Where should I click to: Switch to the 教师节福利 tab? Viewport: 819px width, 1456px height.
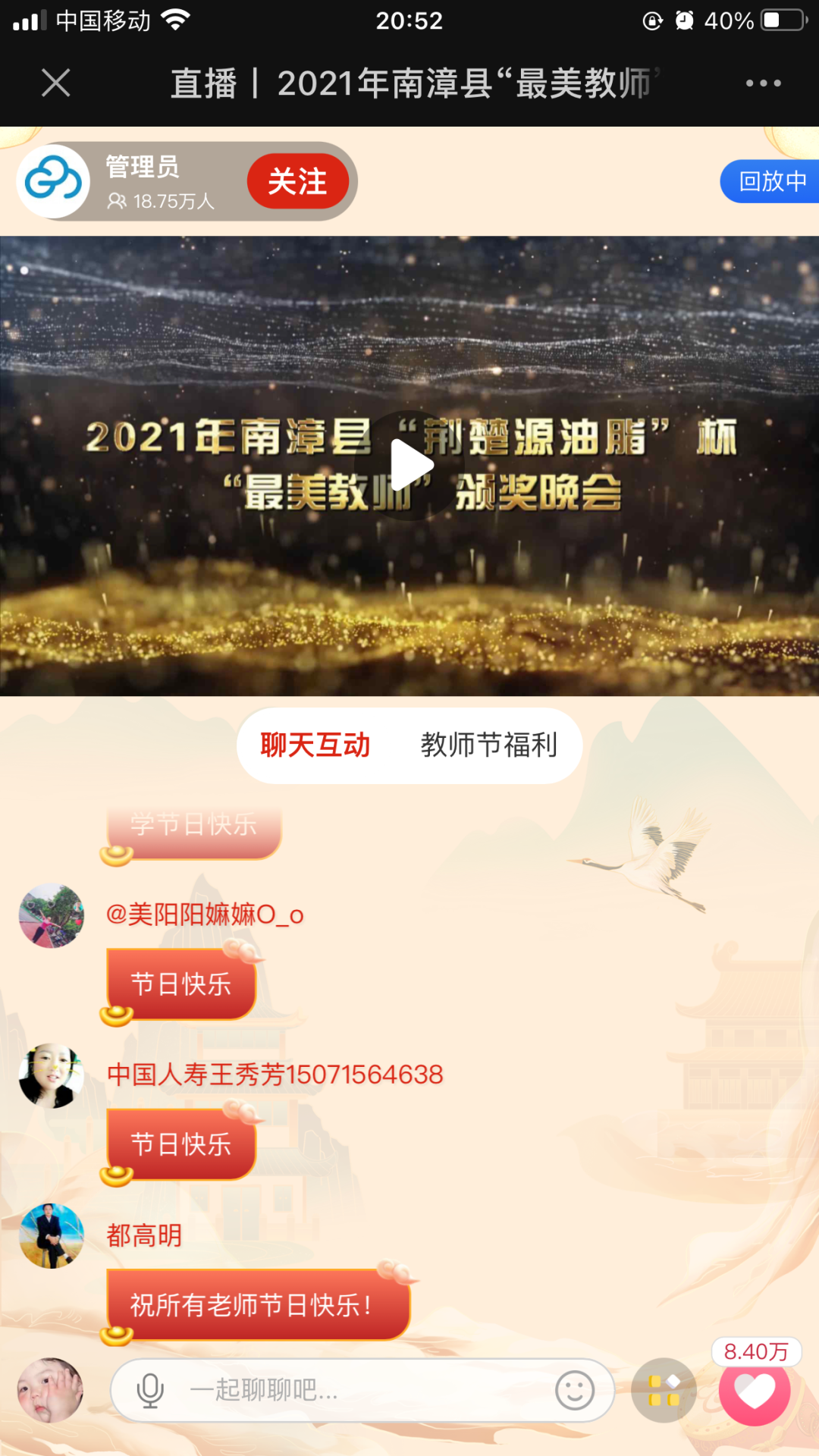tap(488, 745)
